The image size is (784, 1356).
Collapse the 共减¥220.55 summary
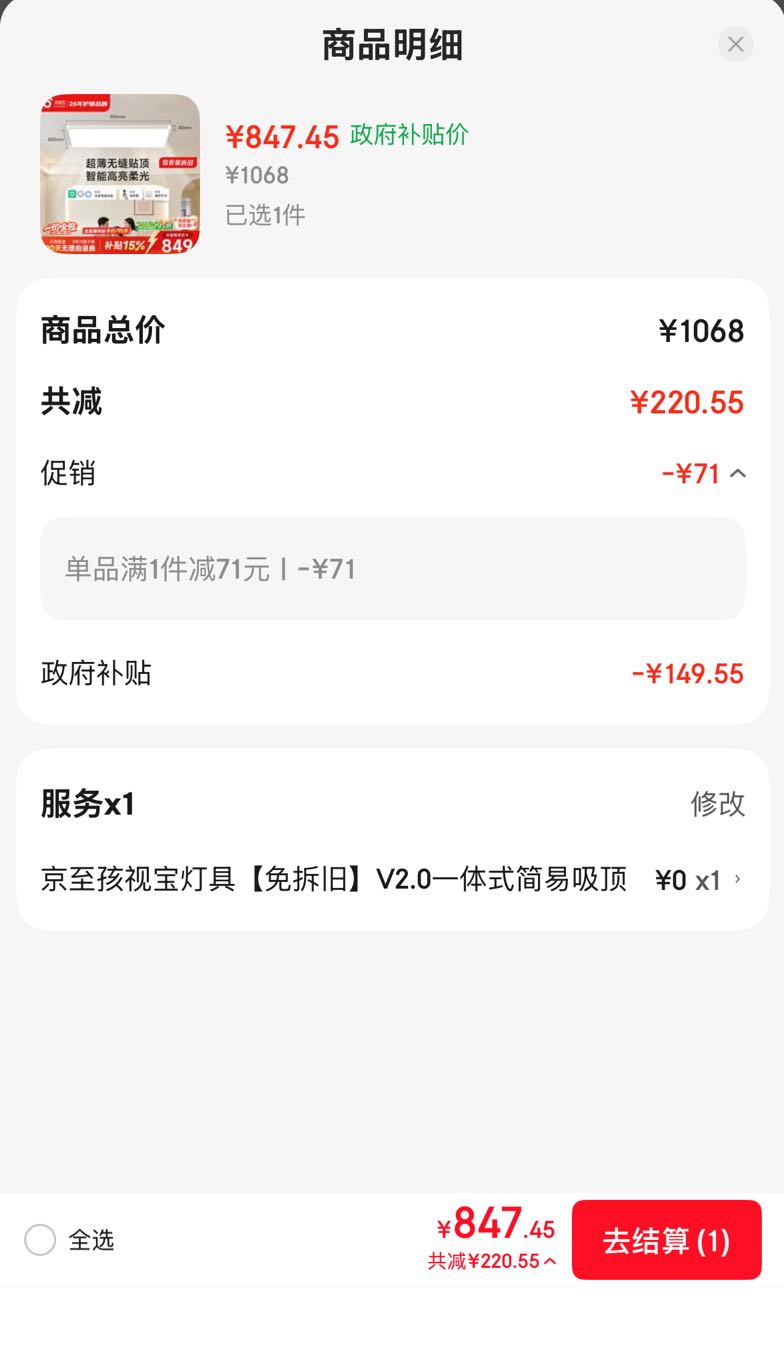tap(492, 1261)
